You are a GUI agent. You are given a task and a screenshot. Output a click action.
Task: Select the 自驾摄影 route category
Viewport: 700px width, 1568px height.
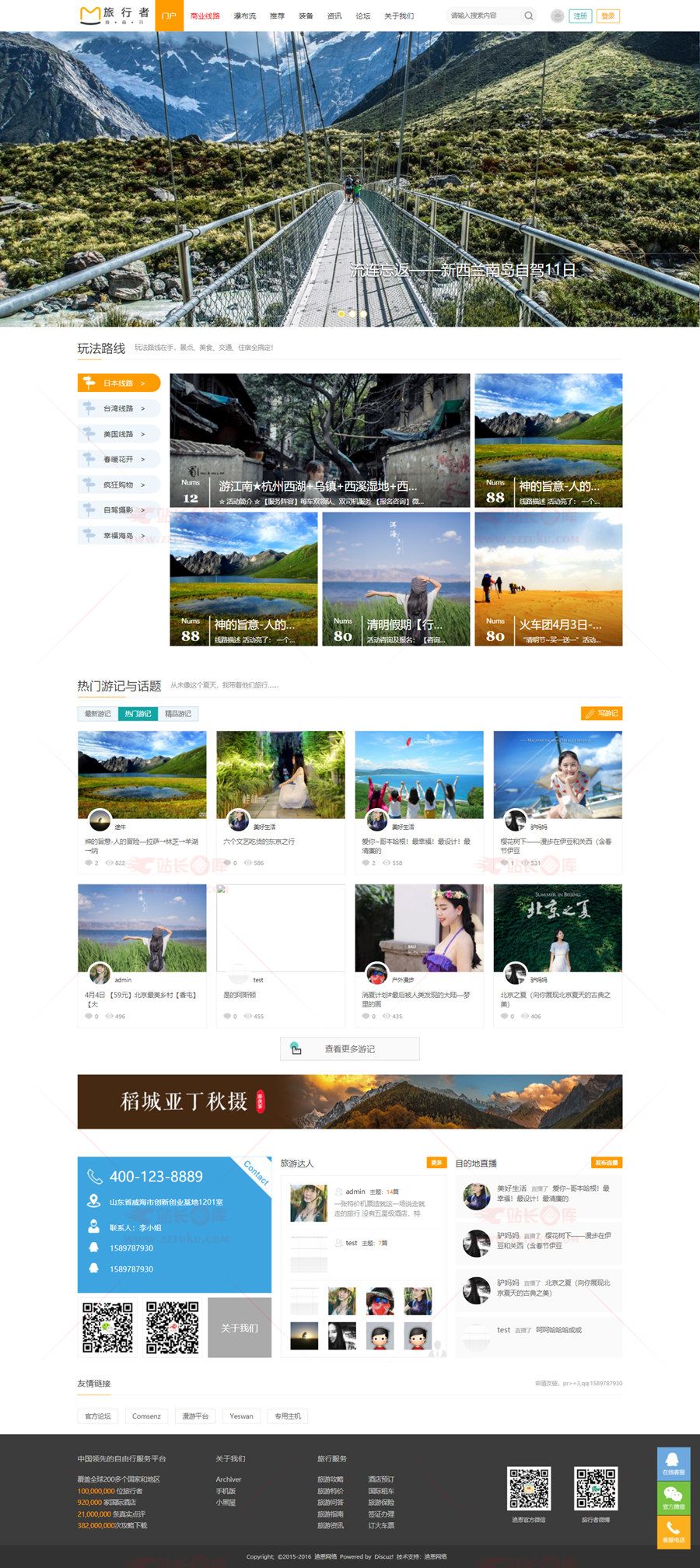[x=119, y=510]
